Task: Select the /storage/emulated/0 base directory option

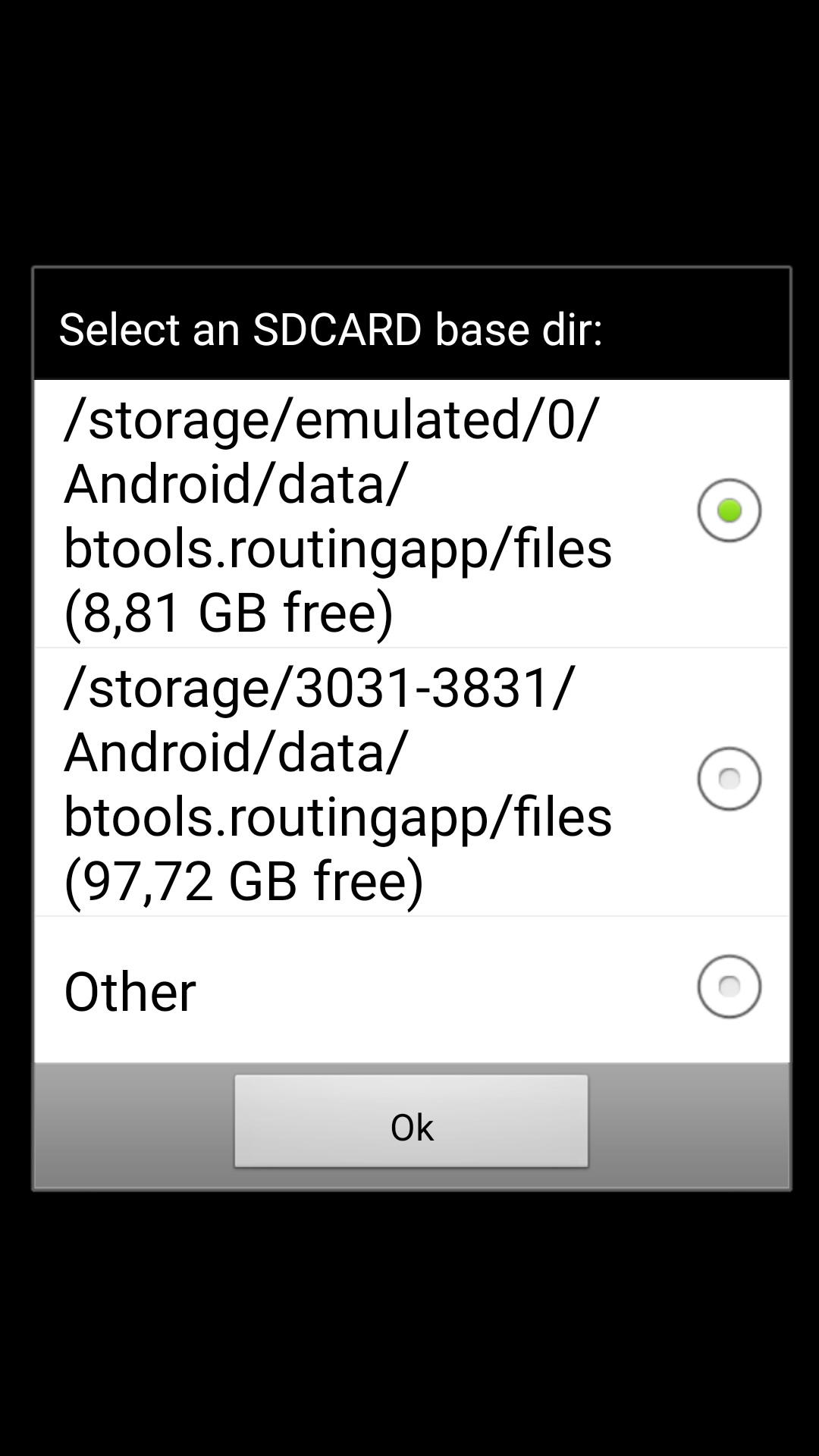Action: click(x=412, y=513)
